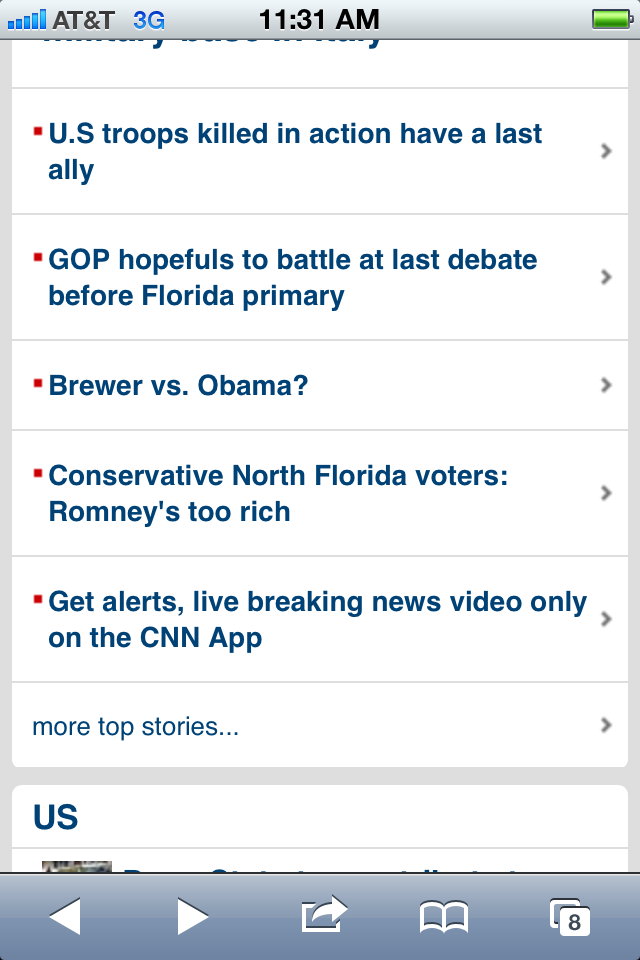640x960 pixels.
Task: Show more top stories
Action: [136, 727]
